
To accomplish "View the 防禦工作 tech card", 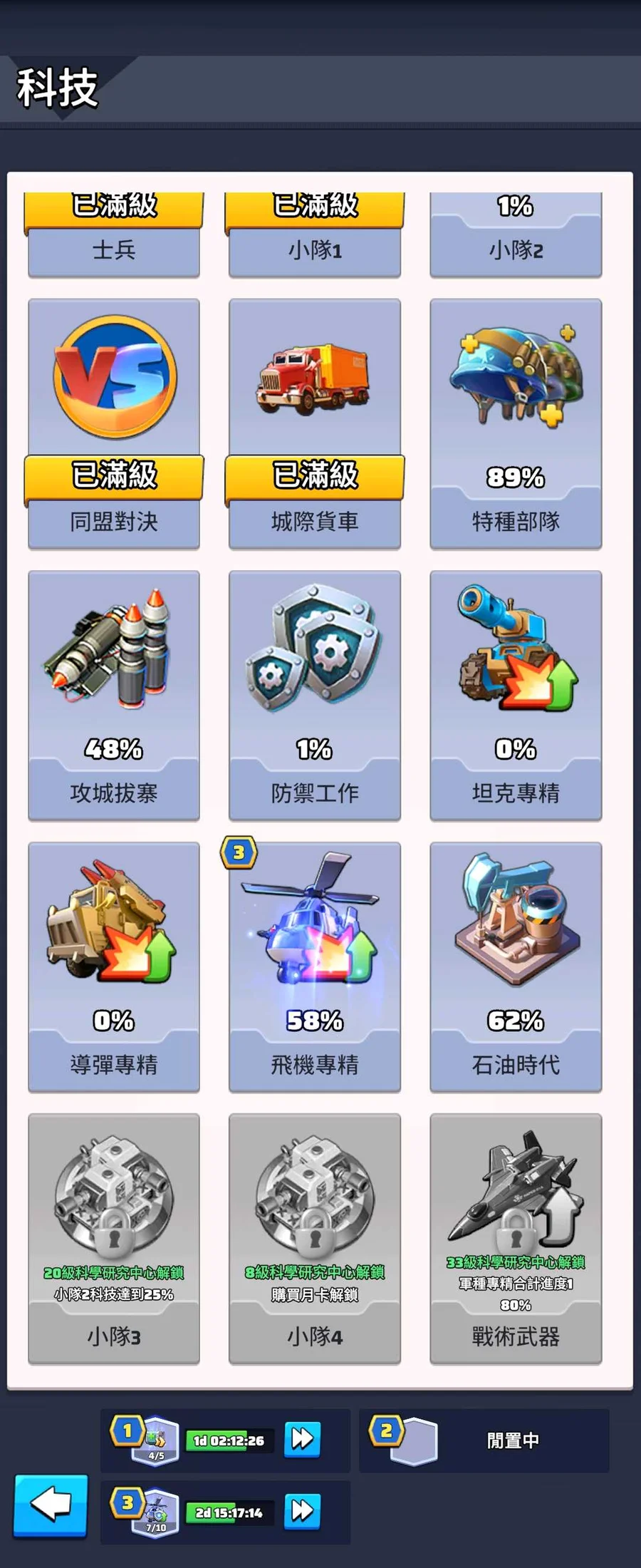I will [x=315, y=695].
